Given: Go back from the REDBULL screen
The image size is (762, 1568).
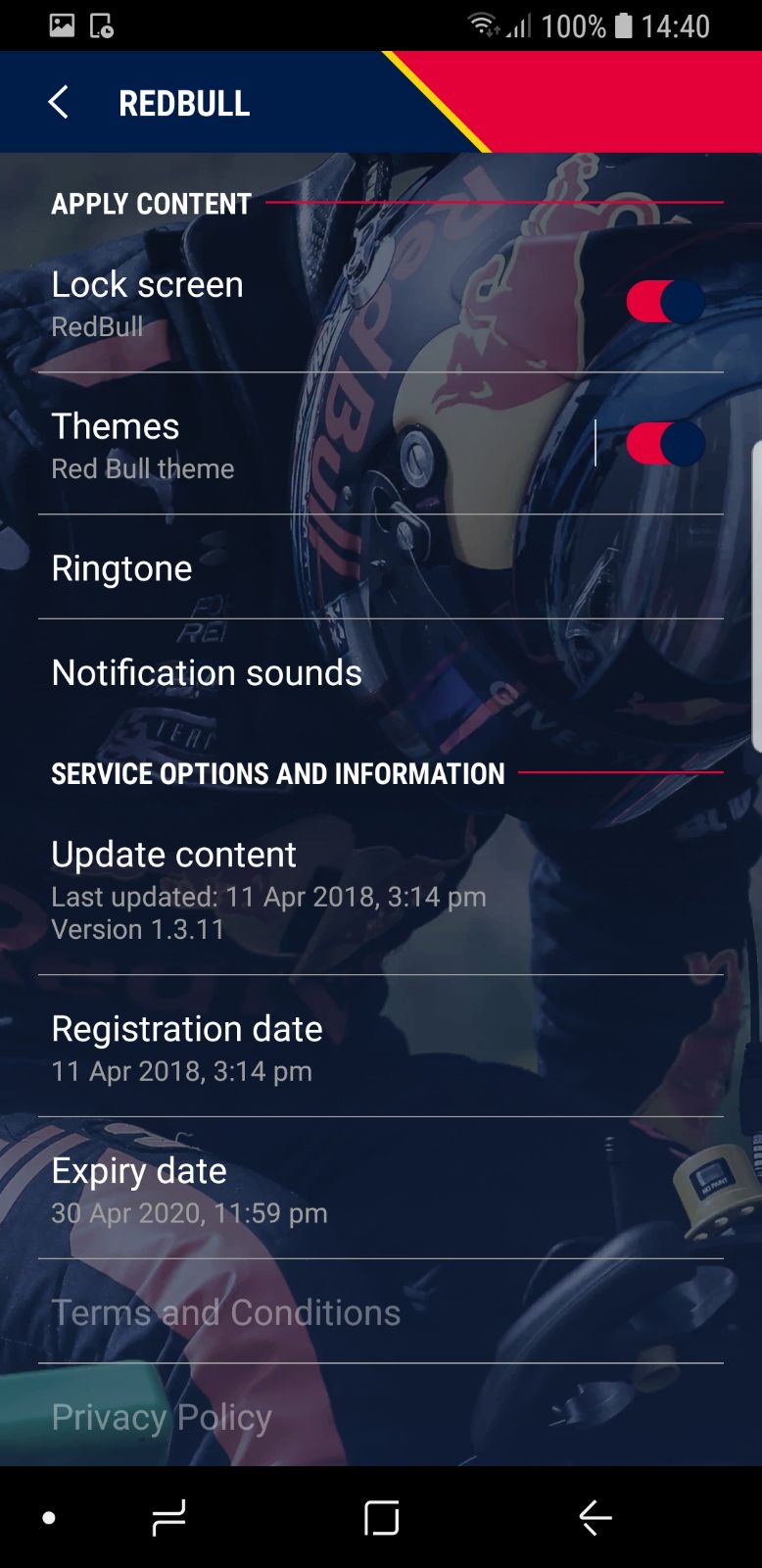Looking at the screenshot, I should 59,102.
